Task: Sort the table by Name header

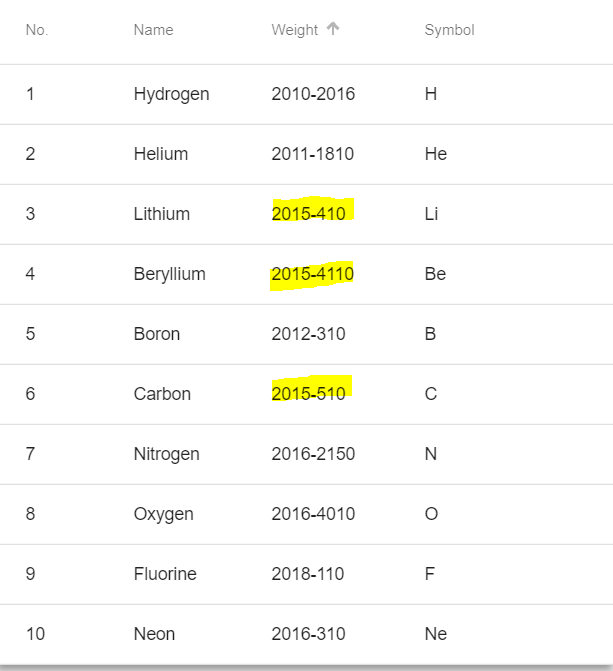Action: [x=153, y=30]
